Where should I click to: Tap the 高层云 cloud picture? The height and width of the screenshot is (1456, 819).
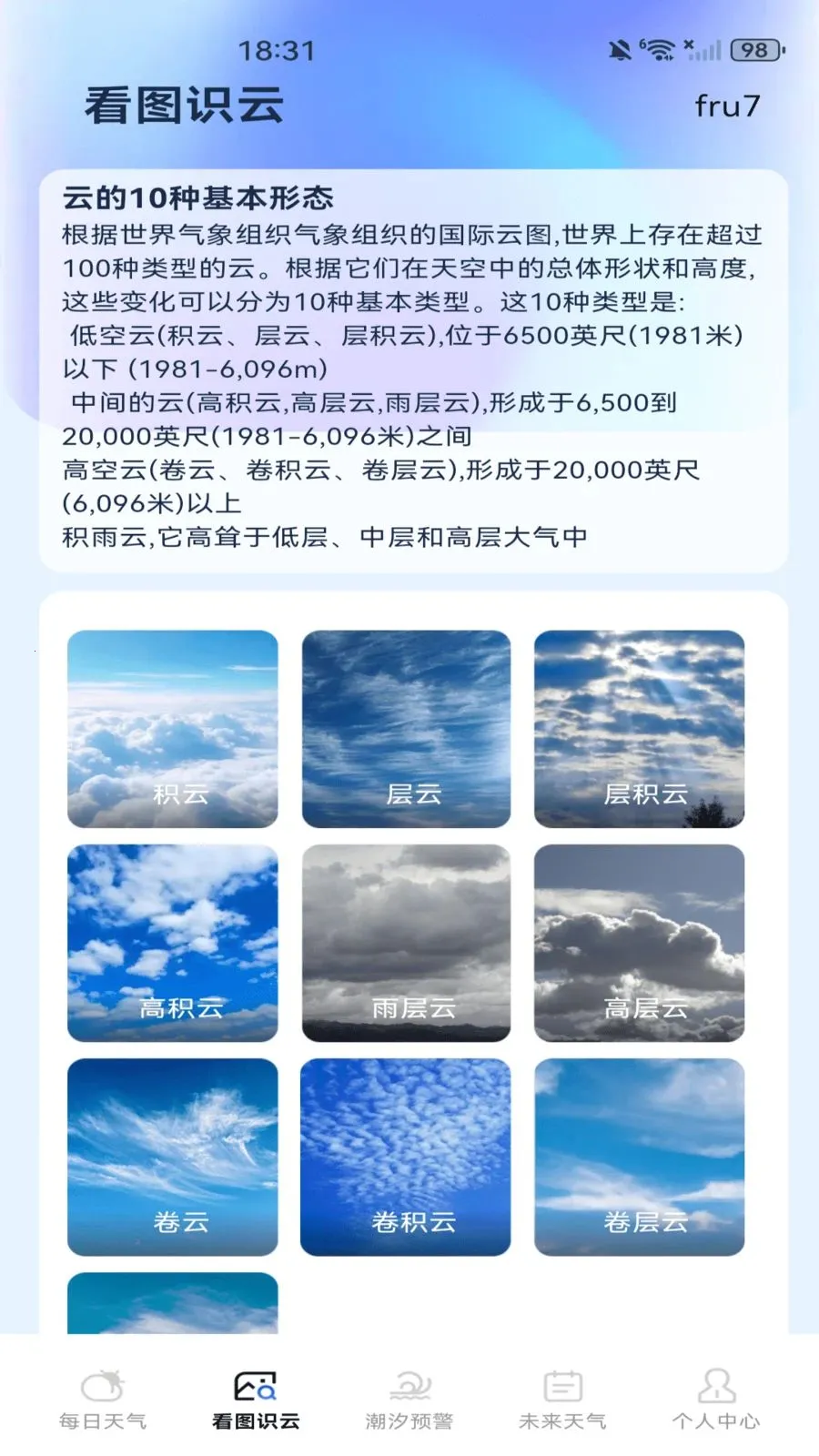click(639, 943)
